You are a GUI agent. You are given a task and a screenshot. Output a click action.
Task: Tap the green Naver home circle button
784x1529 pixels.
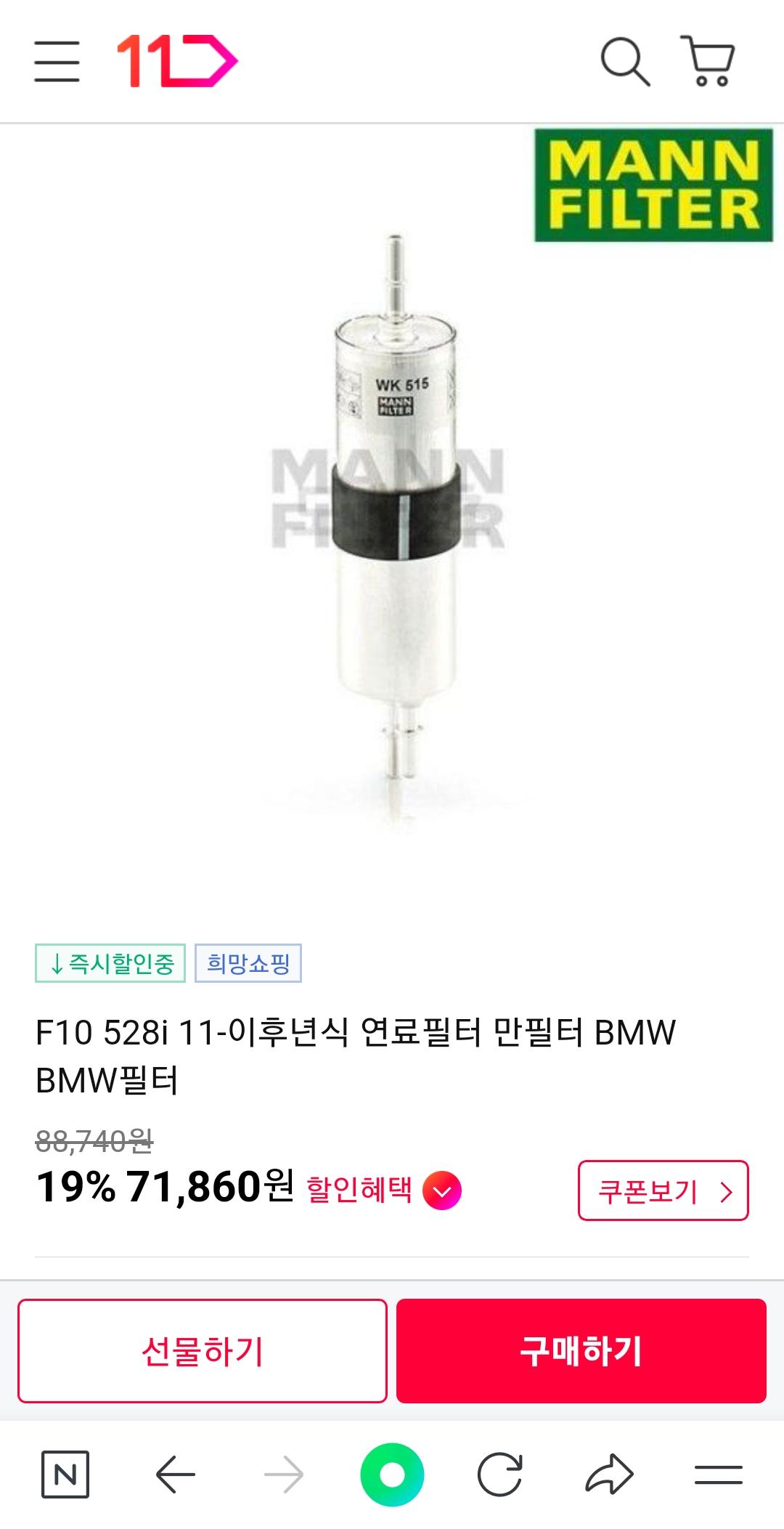point(392,1475)
